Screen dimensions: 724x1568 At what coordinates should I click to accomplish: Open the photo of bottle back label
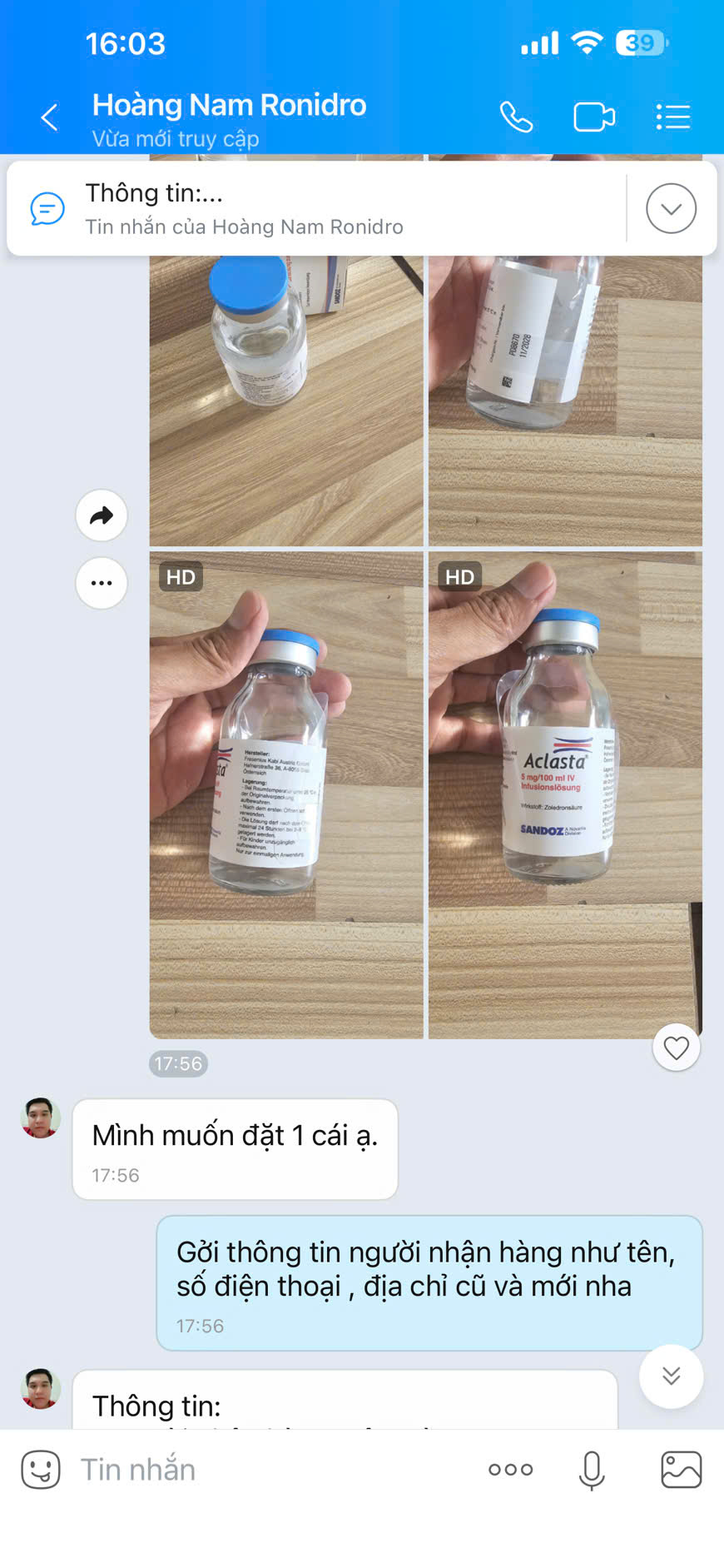pyautogui.click(x=286, y=794)
